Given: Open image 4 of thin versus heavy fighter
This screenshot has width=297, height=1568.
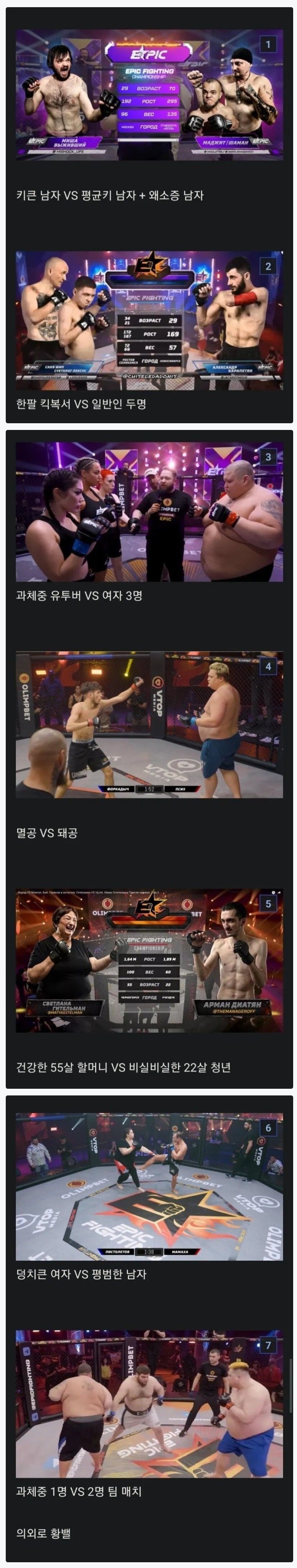Looking at the screenshot, I should click(x=148, y=725).
